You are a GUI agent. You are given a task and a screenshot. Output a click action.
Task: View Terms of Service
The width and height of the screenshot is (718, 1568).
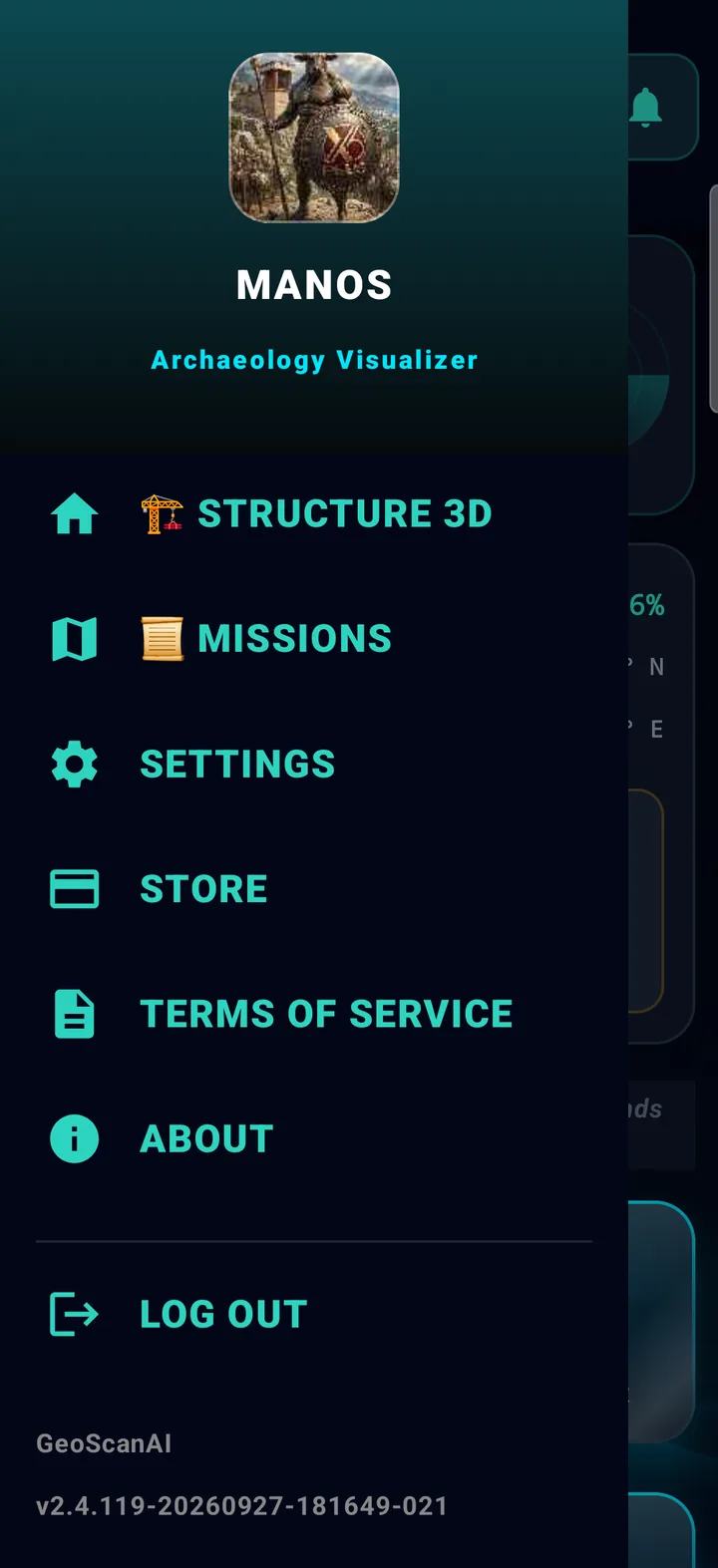tap(314, 1015)
